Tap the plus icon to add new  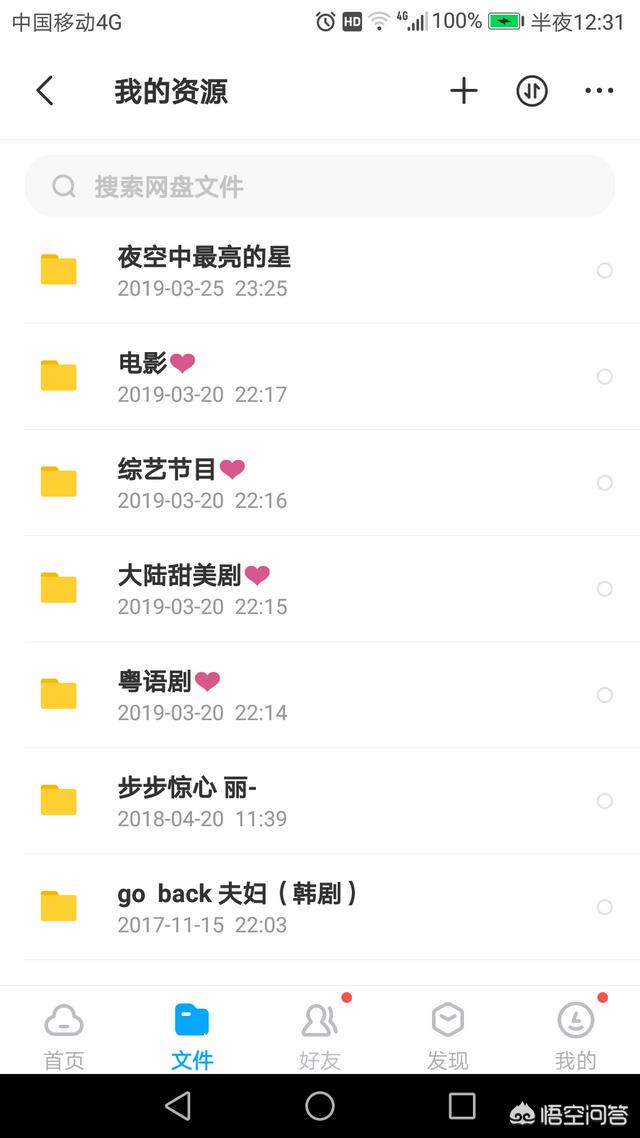coord(463,91)
